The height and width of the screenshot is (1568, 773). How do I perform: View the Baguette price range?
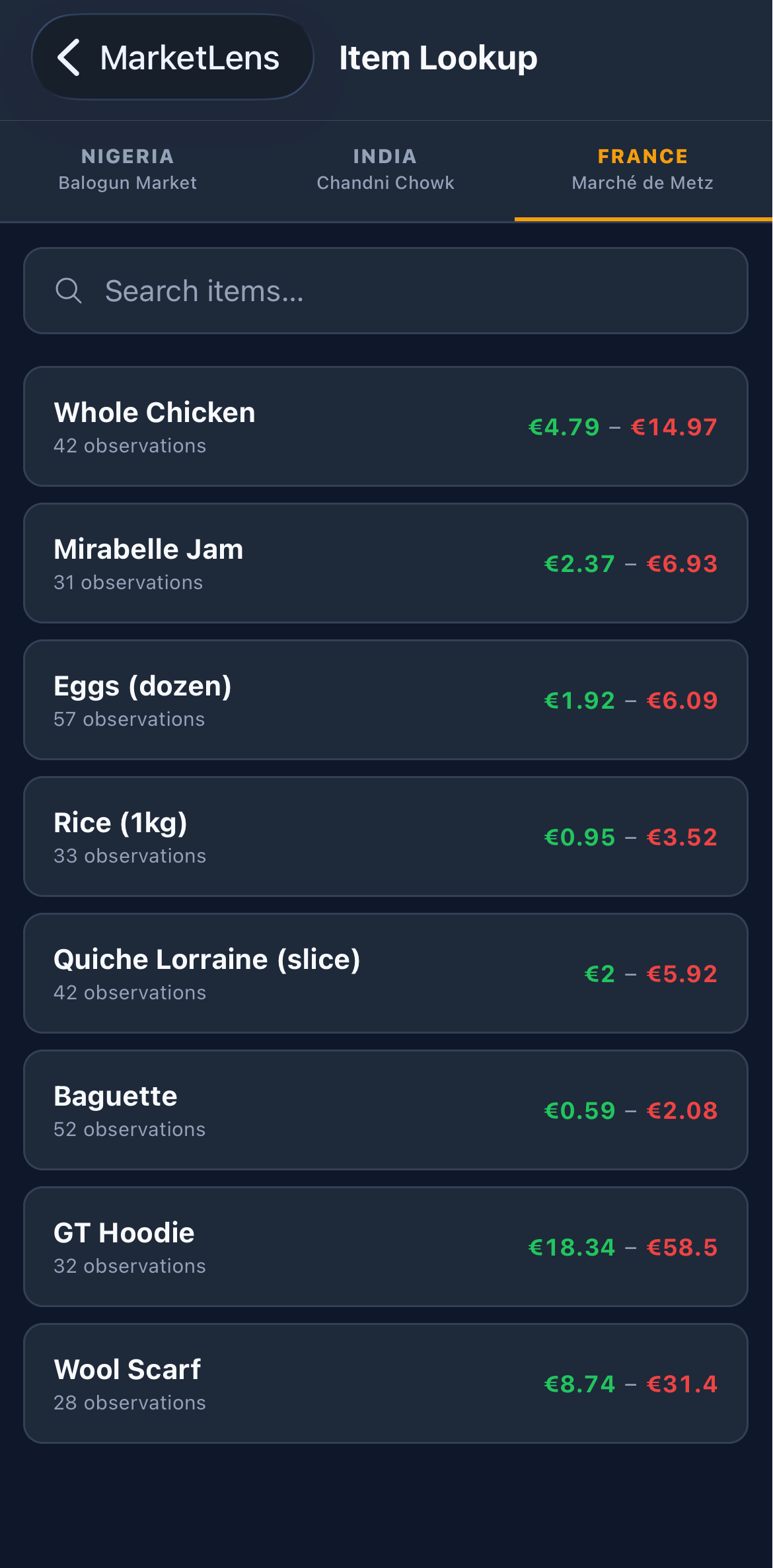(x=386, y=1110)
